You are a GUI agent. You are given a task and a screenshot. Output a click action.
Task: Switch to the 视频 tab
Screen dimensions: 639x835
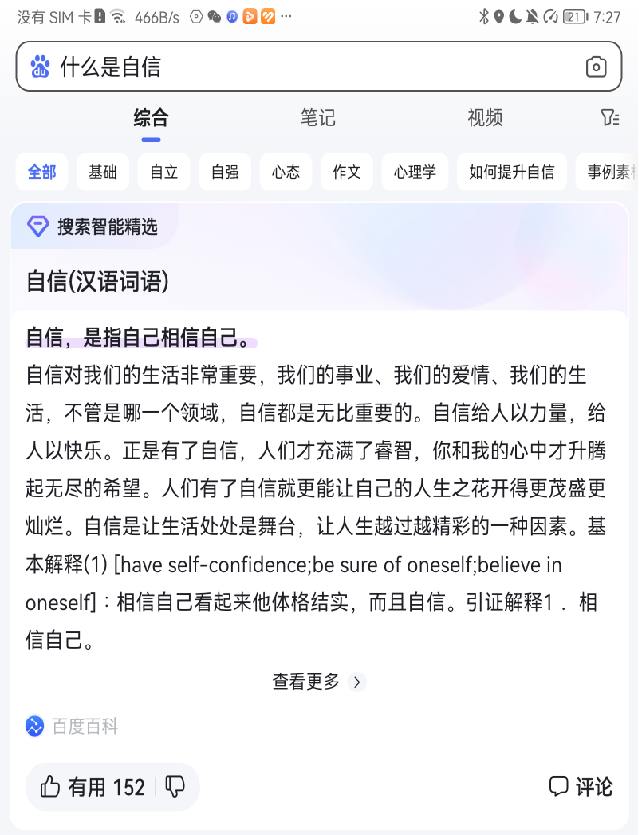click(485, 118)
